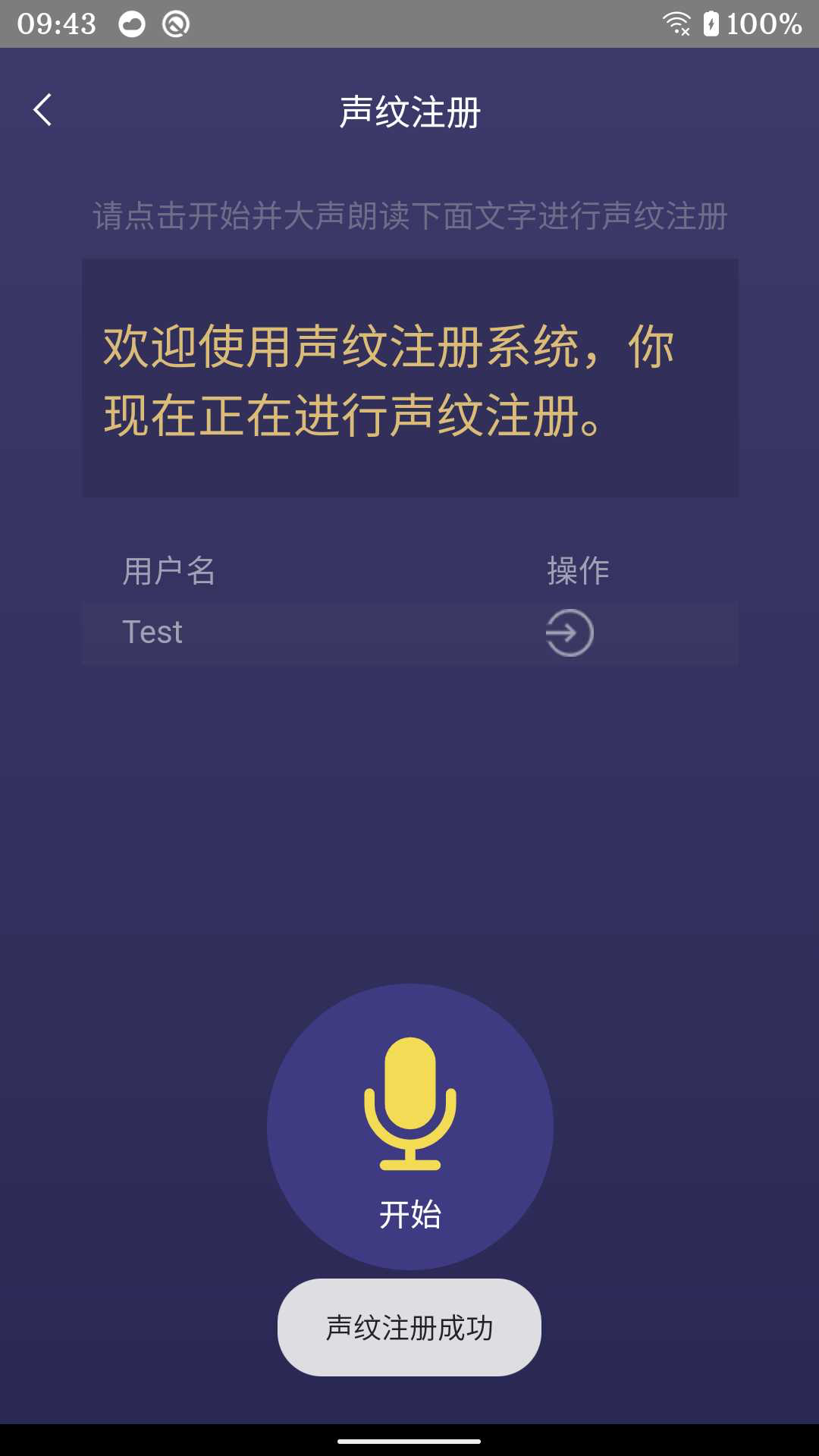Start recording with the 开始 microphone button
819x1456 pixels.
pyautogui.click(x=409, y=1126)
